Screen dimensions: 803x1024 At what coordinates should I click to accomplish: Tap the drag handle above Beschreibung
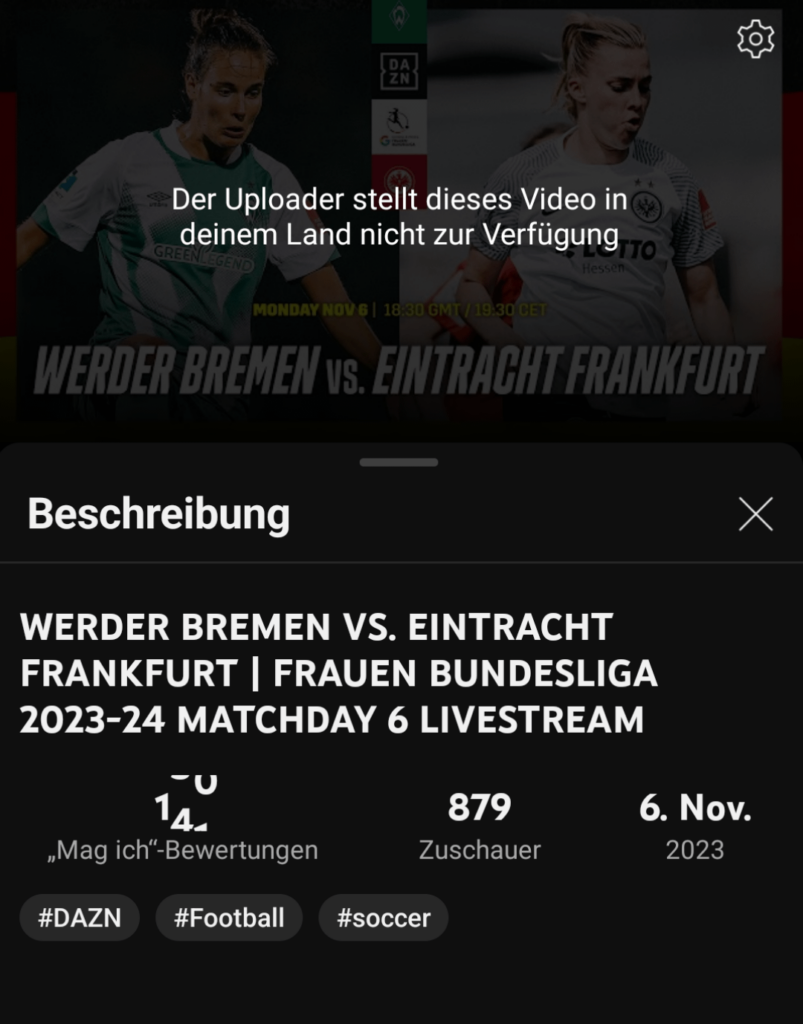point(401,462)
